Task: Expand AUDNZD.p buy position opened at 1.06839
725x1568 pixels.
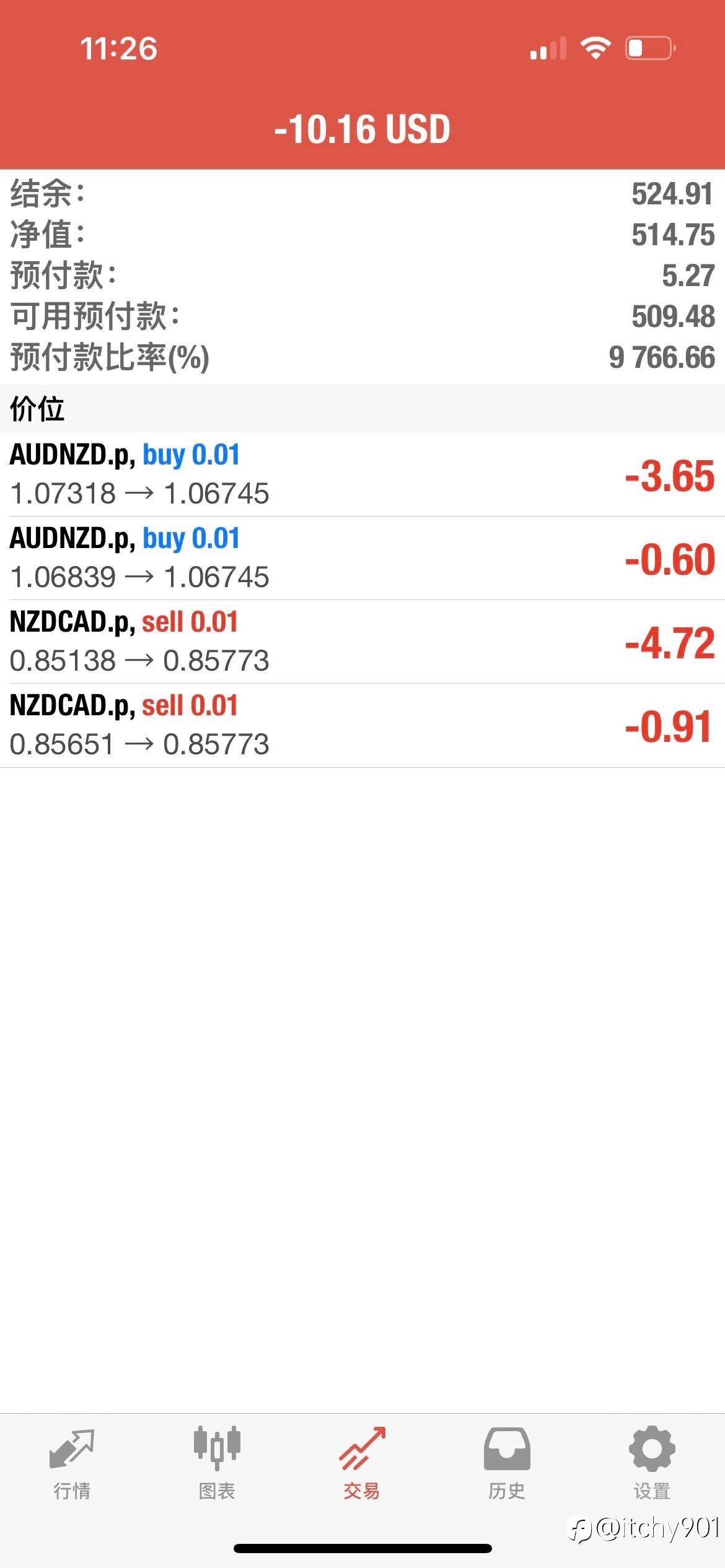Action: (362, 558)
